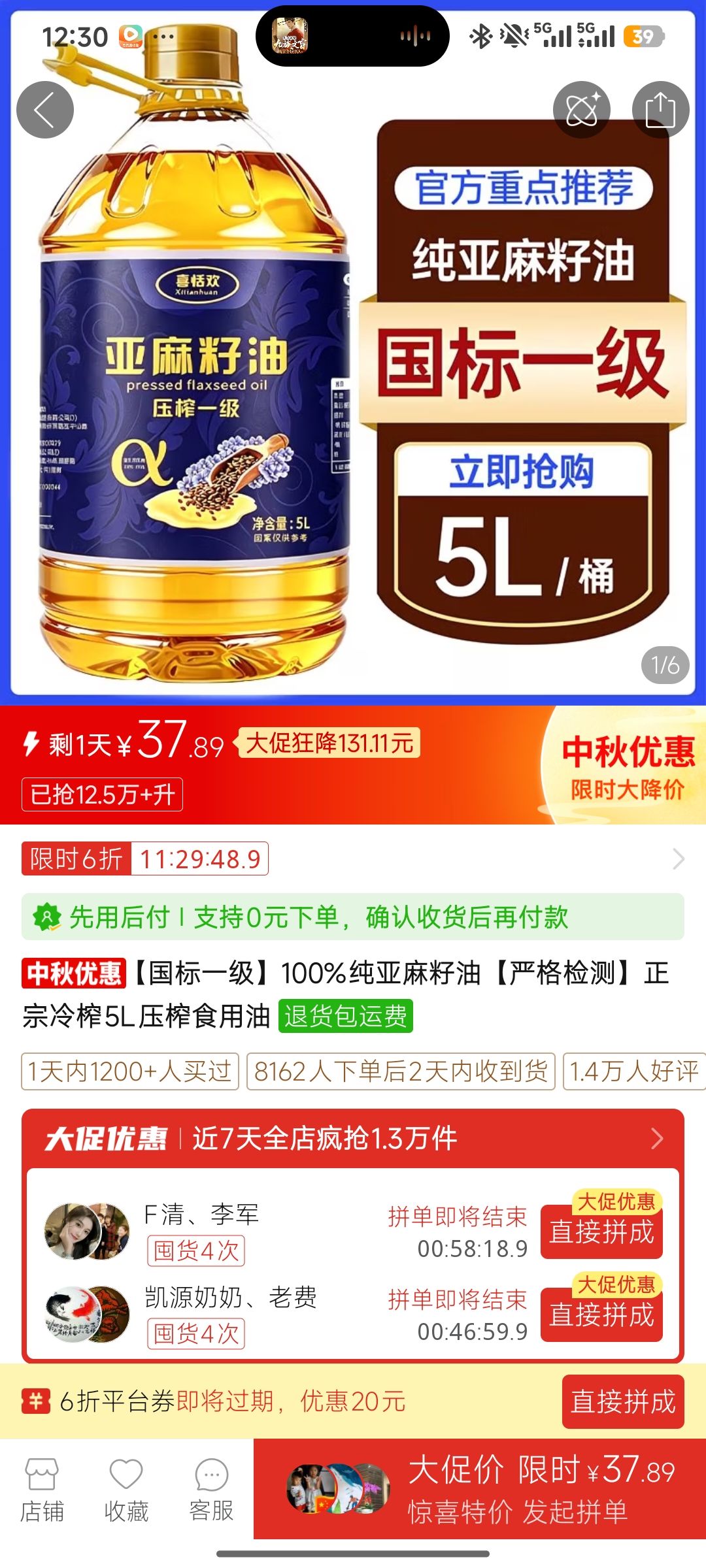
Task: Tap the 8162人下单后2天内收到货 tag
Action: [401, 1071]
